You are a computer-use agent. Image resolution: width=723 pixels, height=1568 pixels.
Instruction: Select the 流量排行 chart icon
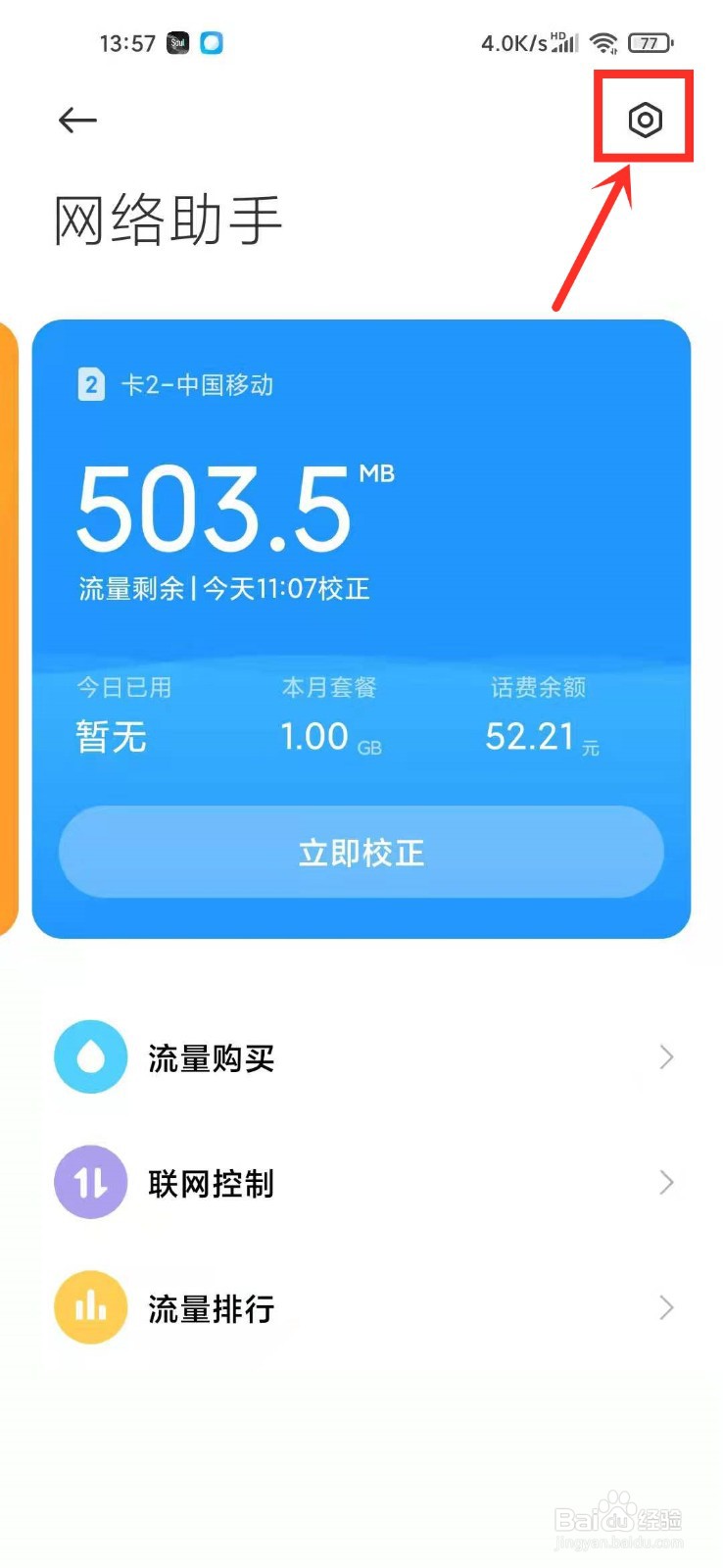click(90, 1307)
